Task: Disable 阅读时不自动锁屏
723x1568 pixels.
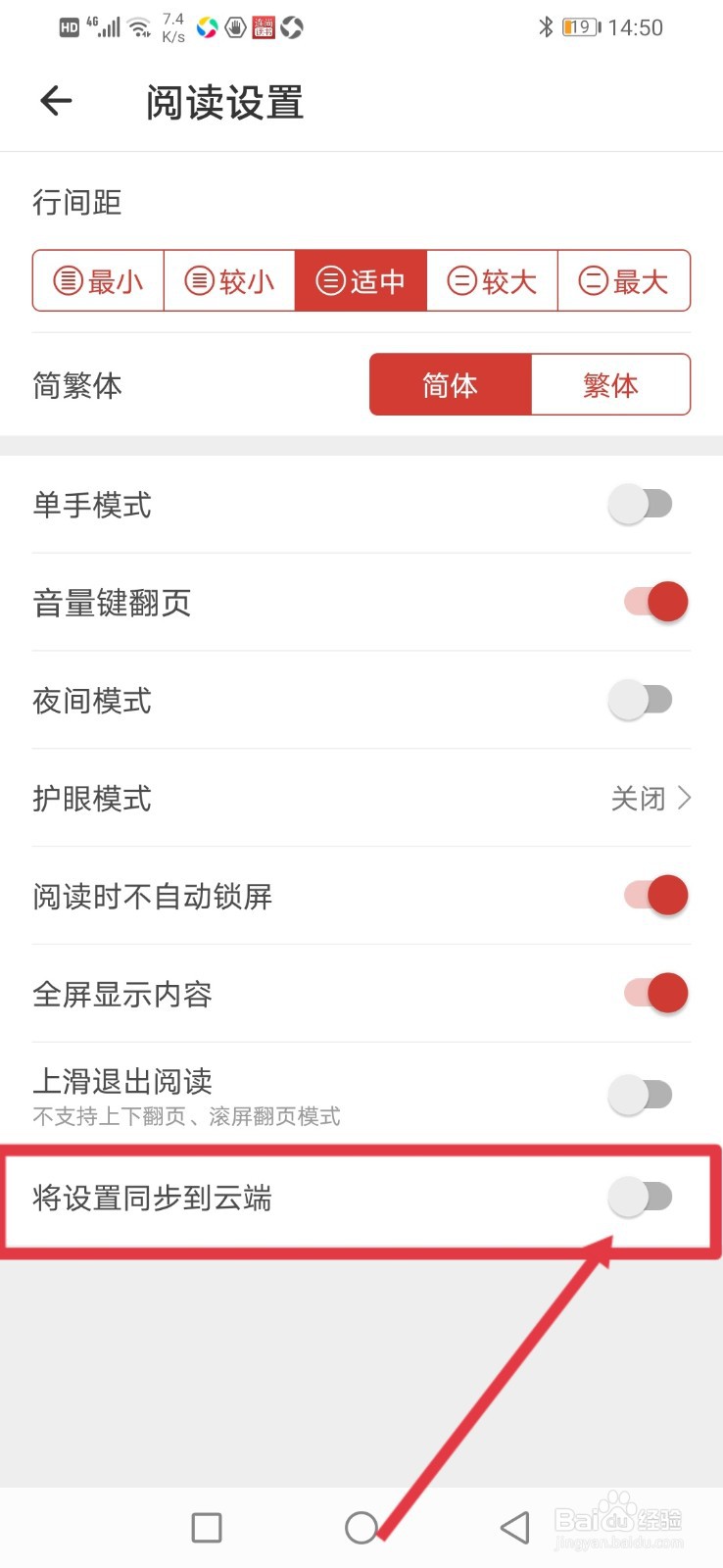Action: (x=655, y=895)
